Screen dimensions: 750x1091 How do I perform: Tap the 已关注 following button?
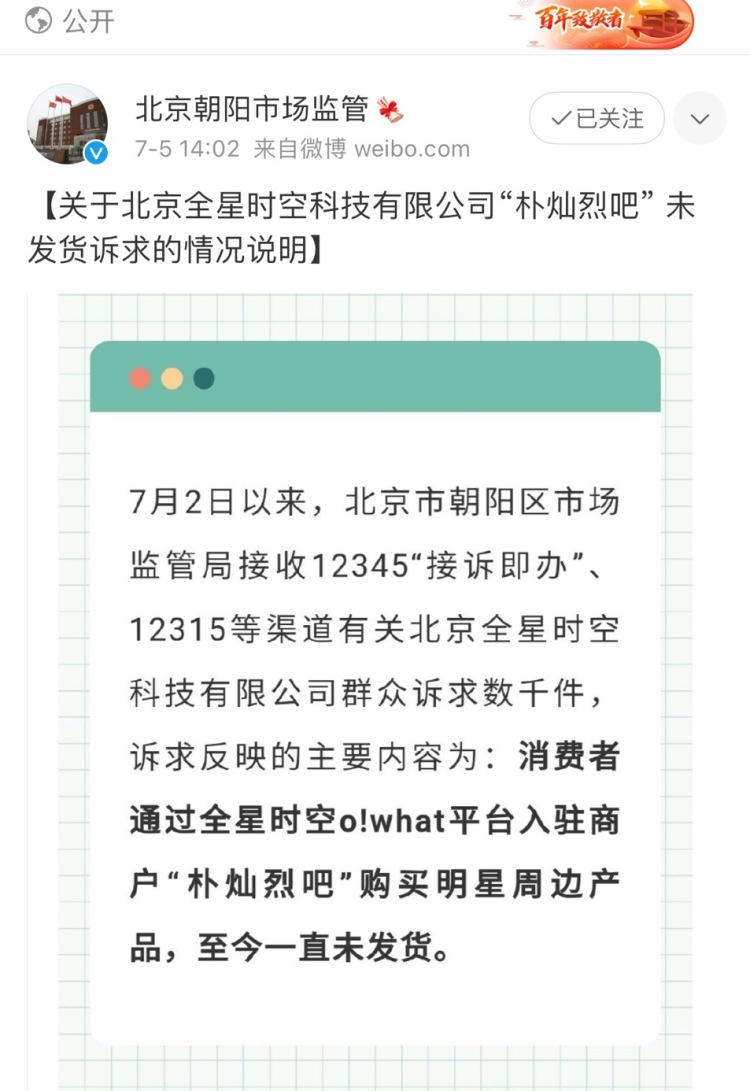pyautogui.click(x=597, y=119)
